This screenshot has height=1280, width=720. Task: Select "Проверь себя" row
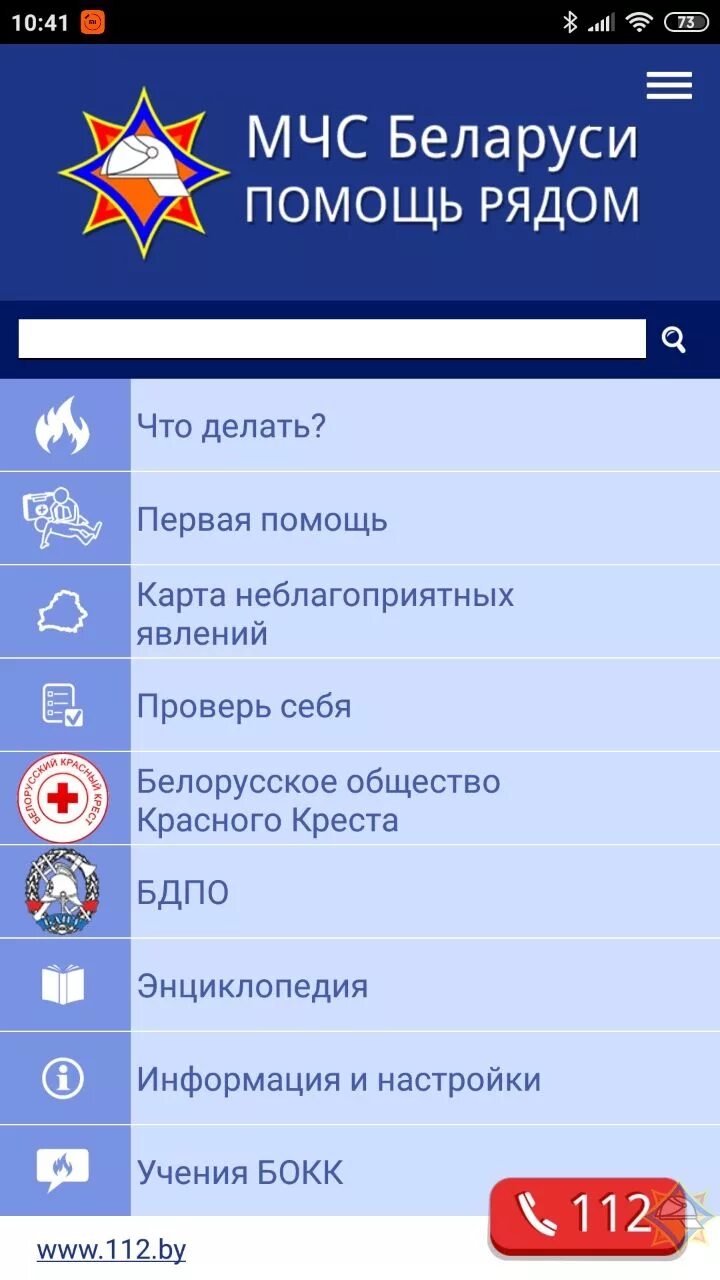[360, 705]
